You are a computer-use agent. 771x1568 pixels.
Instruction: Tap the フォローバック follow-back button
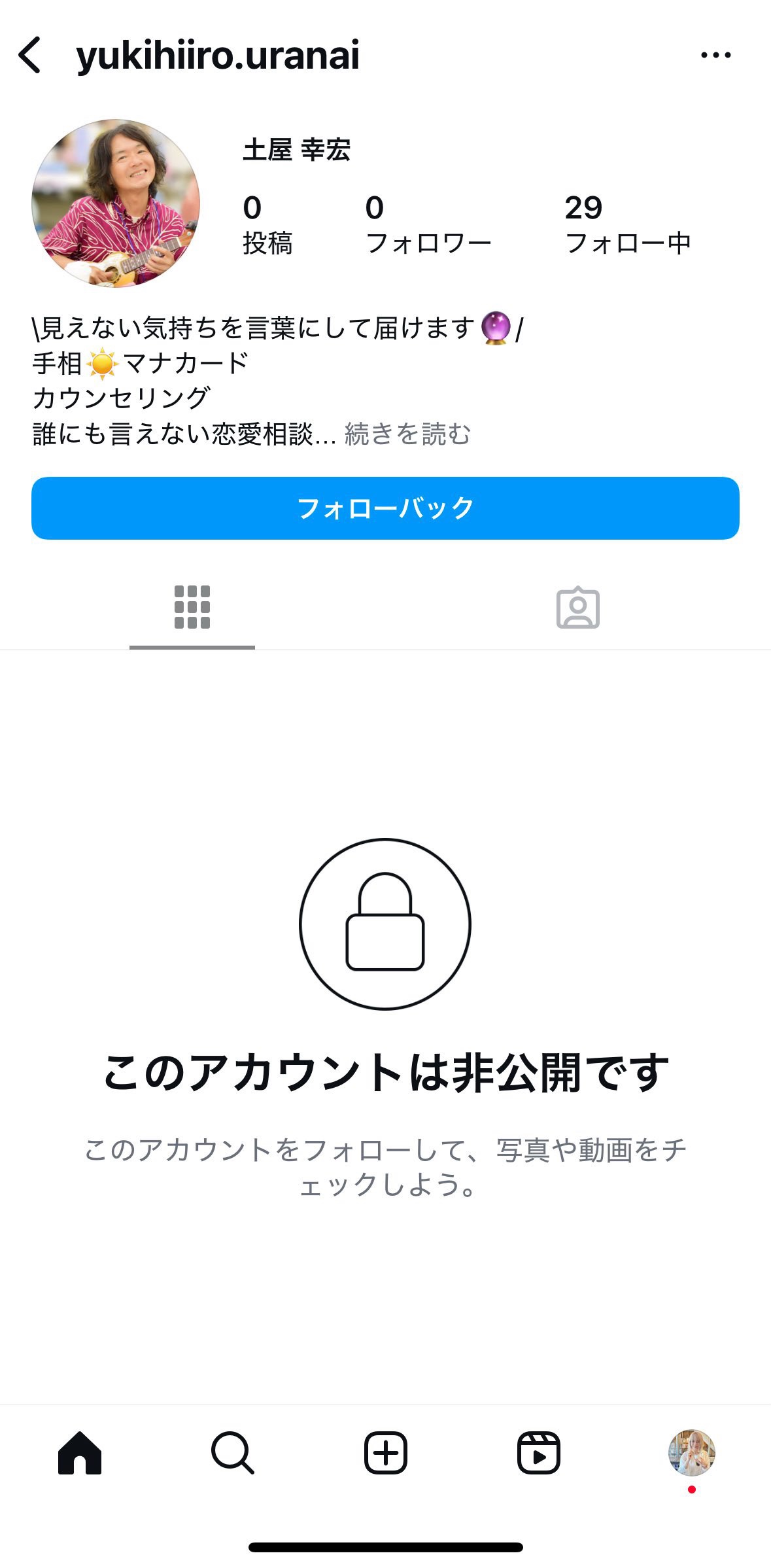(x=385, y=508)
